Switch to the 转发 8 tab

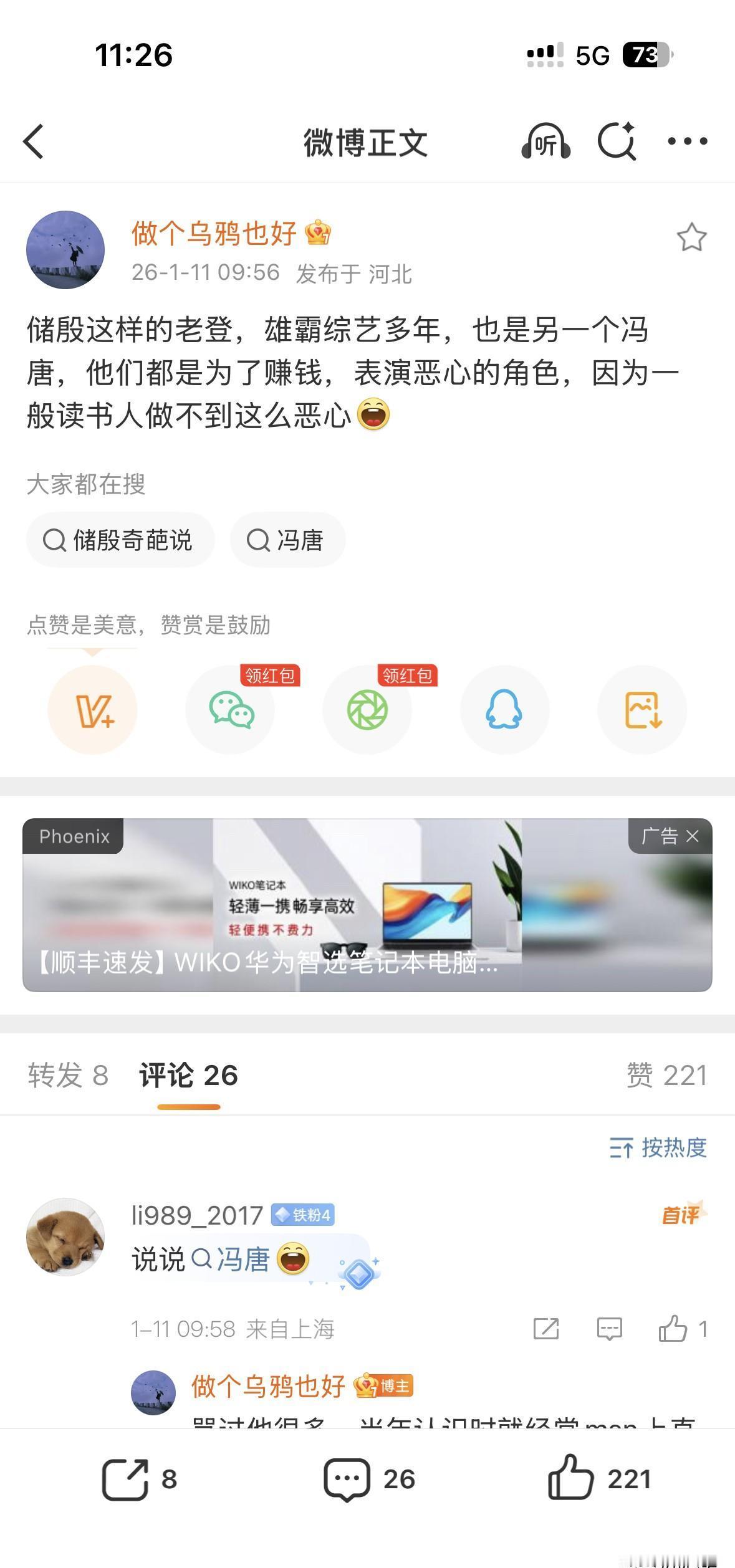click(69, 1074)
